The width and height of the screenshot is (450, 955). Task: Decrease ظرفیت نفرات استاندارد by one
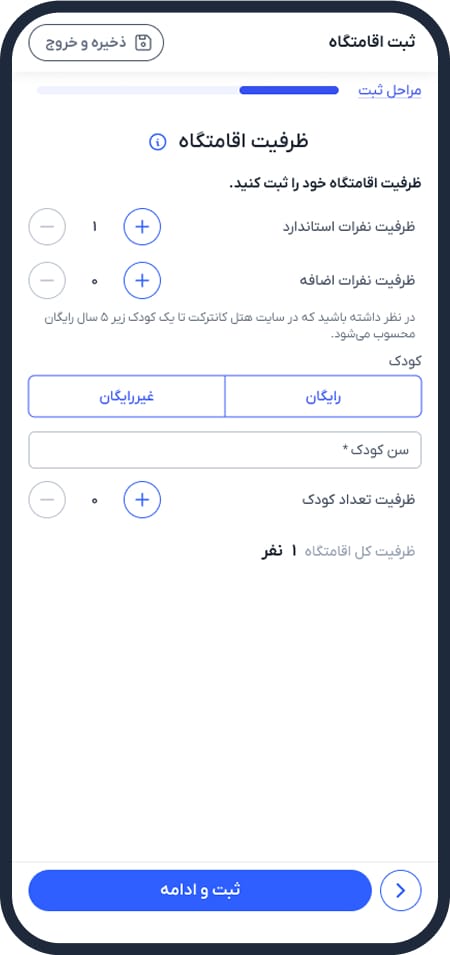click(47, 227)
